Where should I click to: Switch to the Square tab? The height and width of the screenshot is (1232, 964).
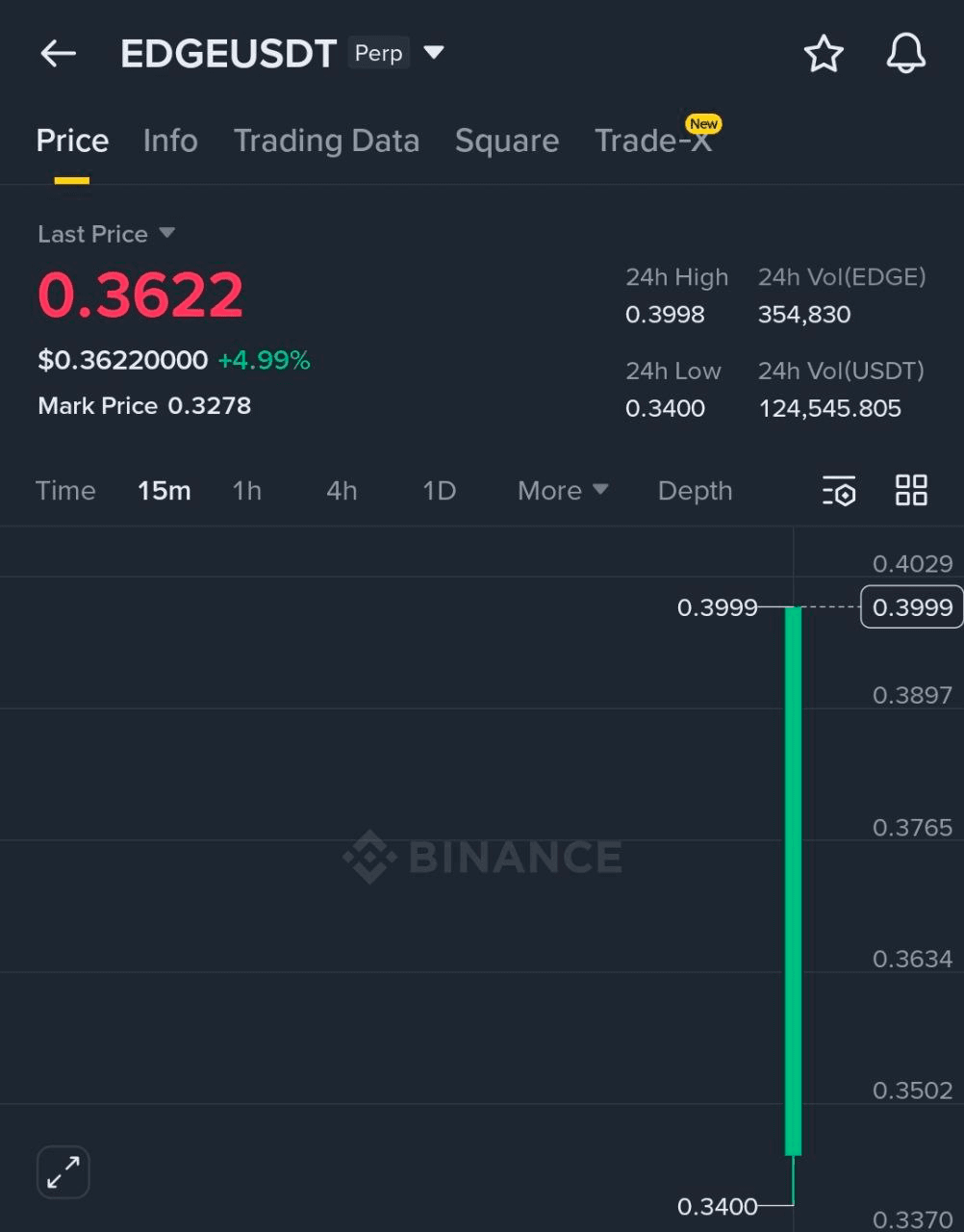(507, 141)
